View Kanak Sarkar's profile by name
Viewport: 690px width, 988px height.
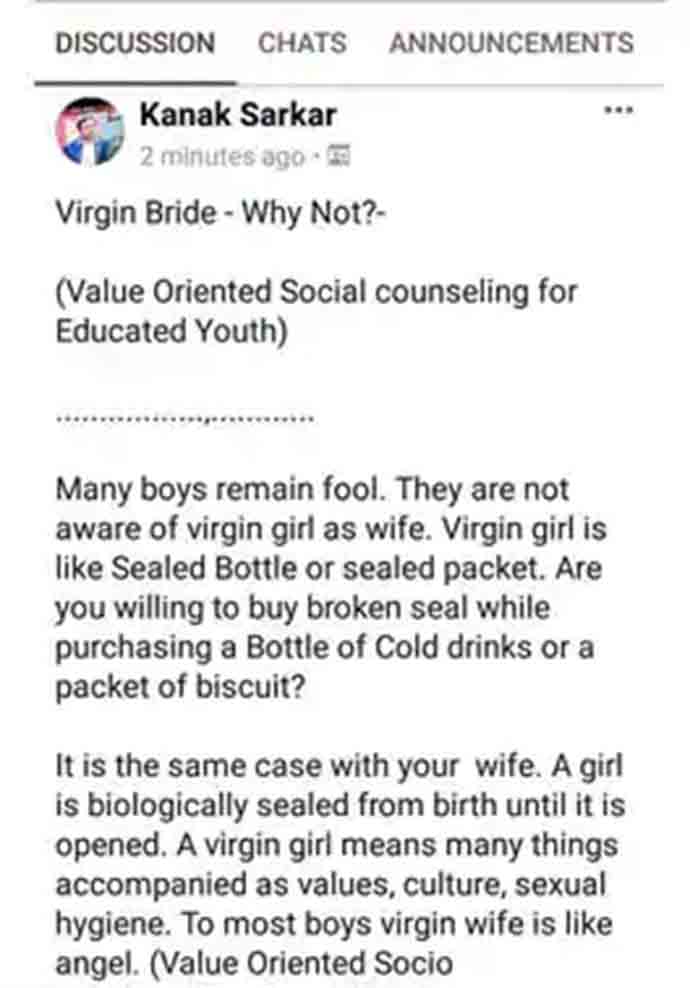click(x=238, y=114)
